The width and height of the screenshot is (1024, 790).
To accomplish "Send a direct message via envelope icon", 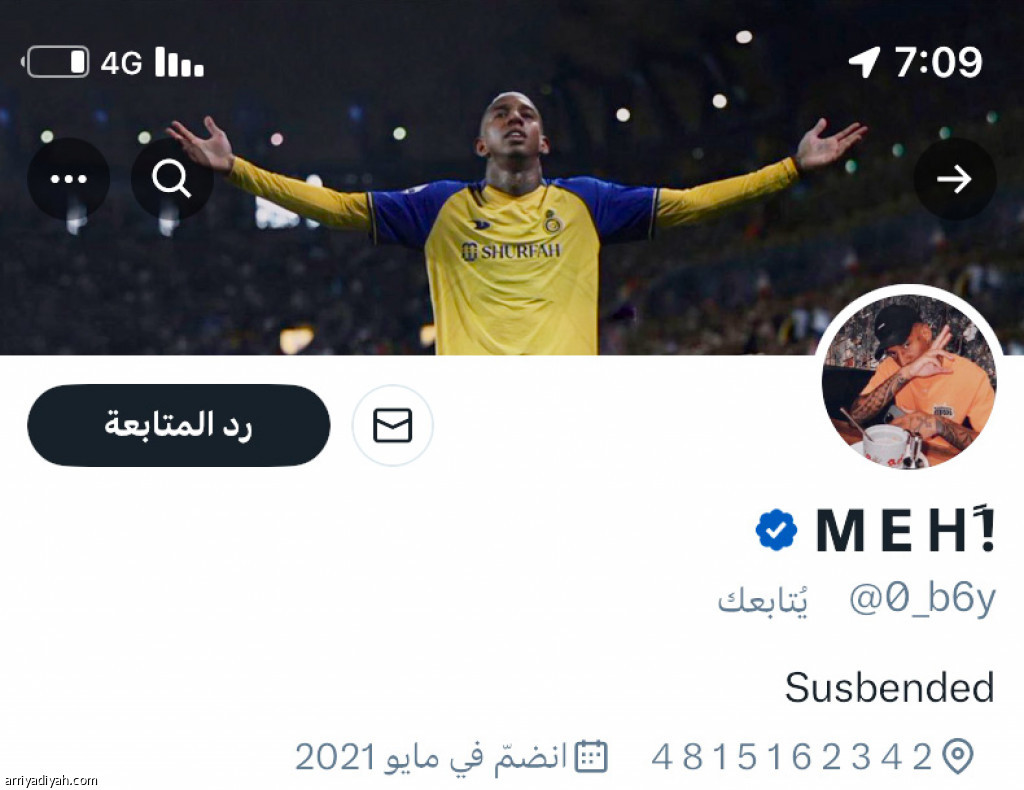I will point(392,426).
